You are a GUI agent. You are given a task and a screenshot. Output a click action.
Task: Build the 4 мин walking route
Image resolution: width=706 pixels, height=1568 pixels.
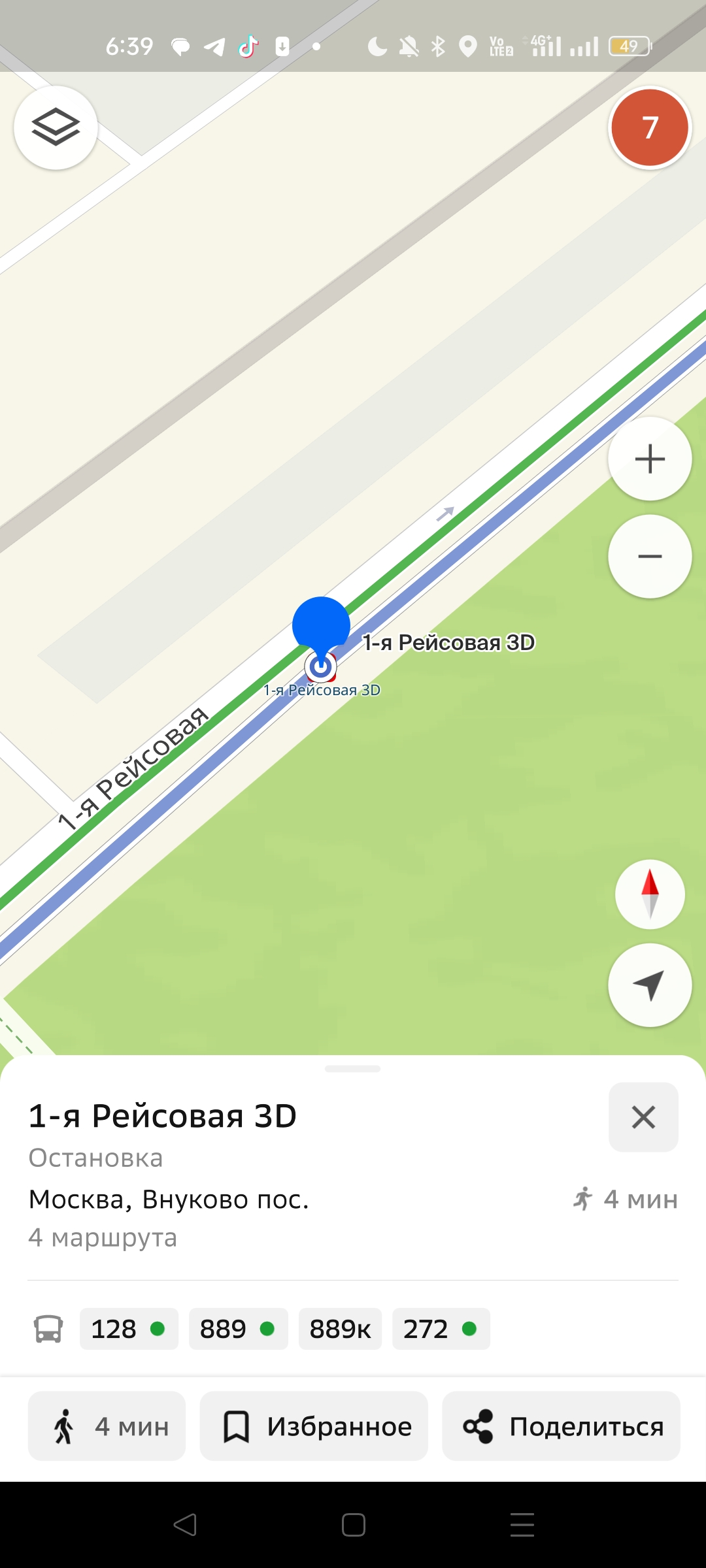point(107,1426)
